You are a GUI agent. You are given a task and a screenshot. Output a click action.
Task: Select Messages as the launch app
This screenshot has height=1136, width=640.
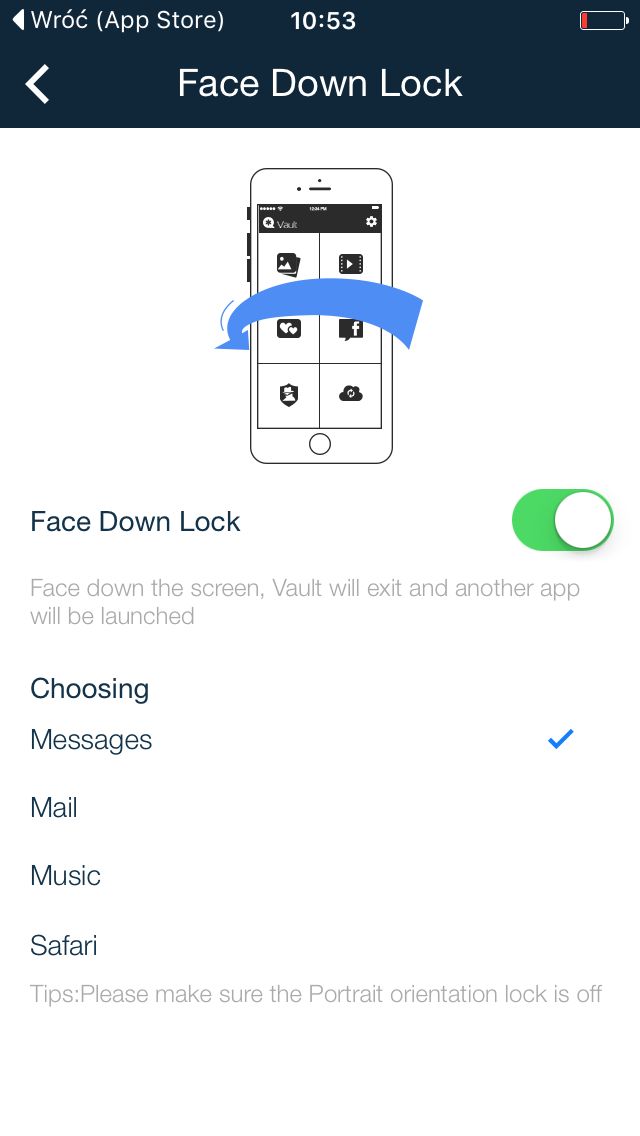click(x=320, y=740)
